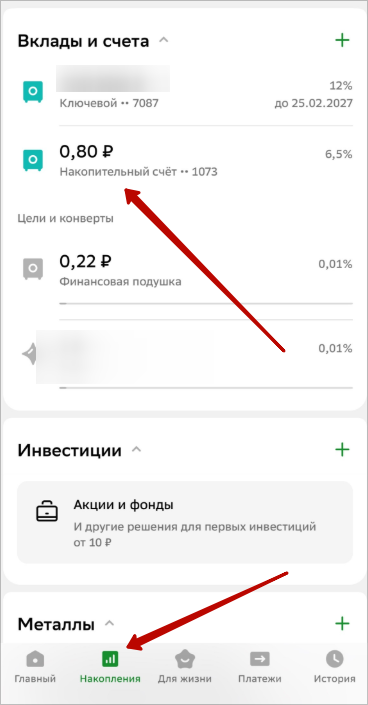Add a new deposit or account

point(342,40)
